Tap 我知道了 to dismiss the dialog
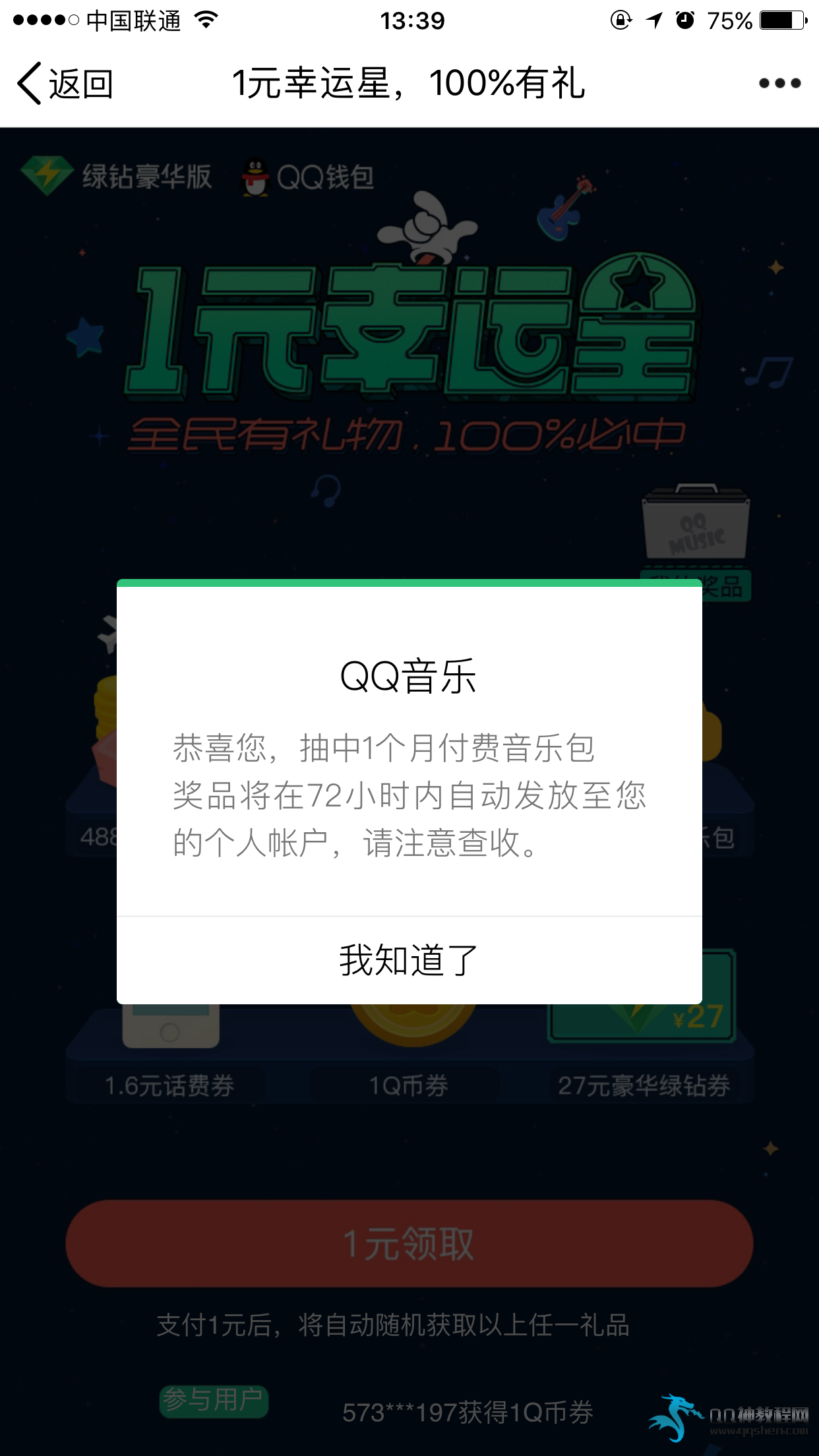 (x=409, y=960)
